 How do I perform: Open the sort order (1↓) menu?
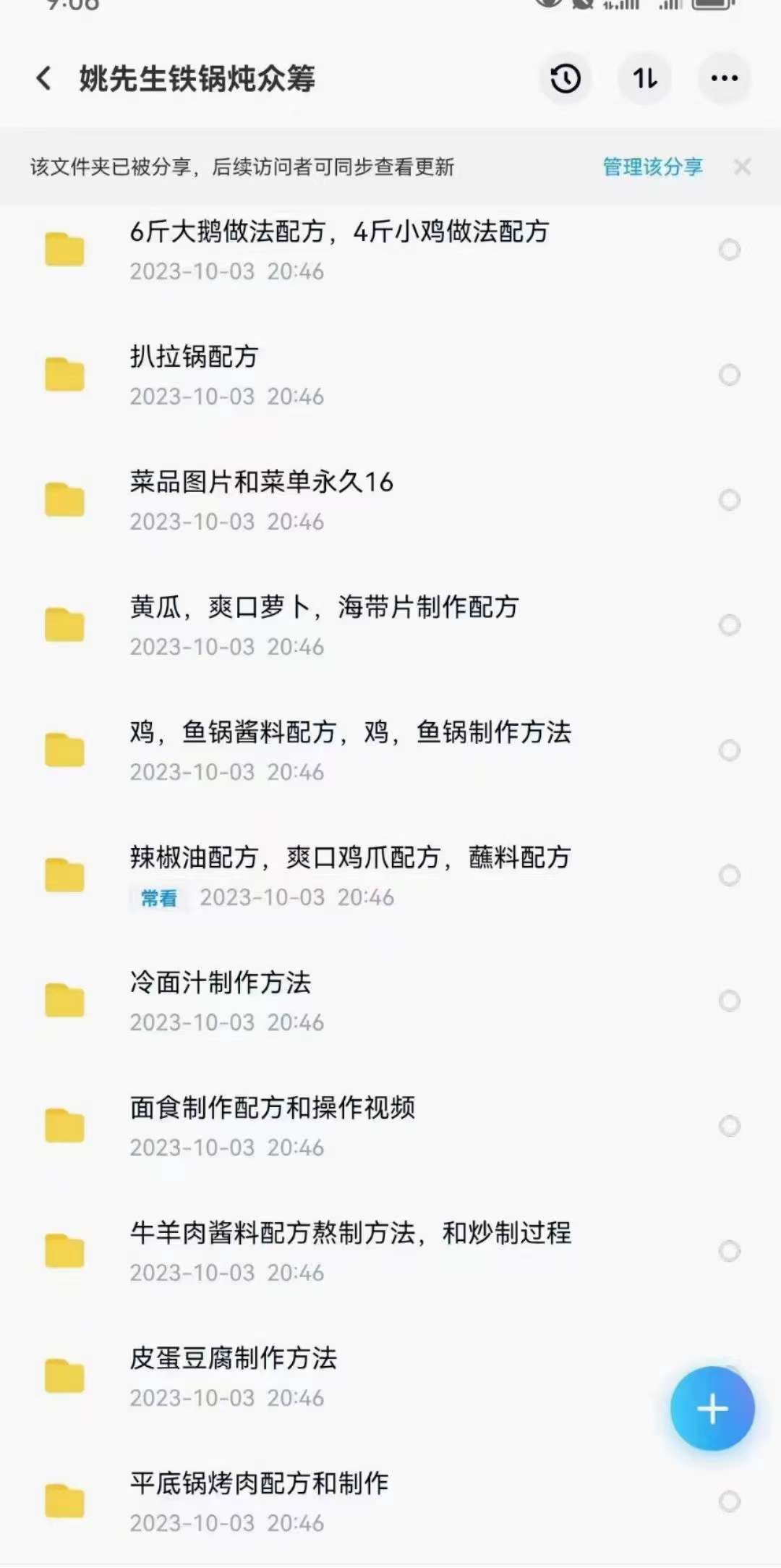coord(644,78)
